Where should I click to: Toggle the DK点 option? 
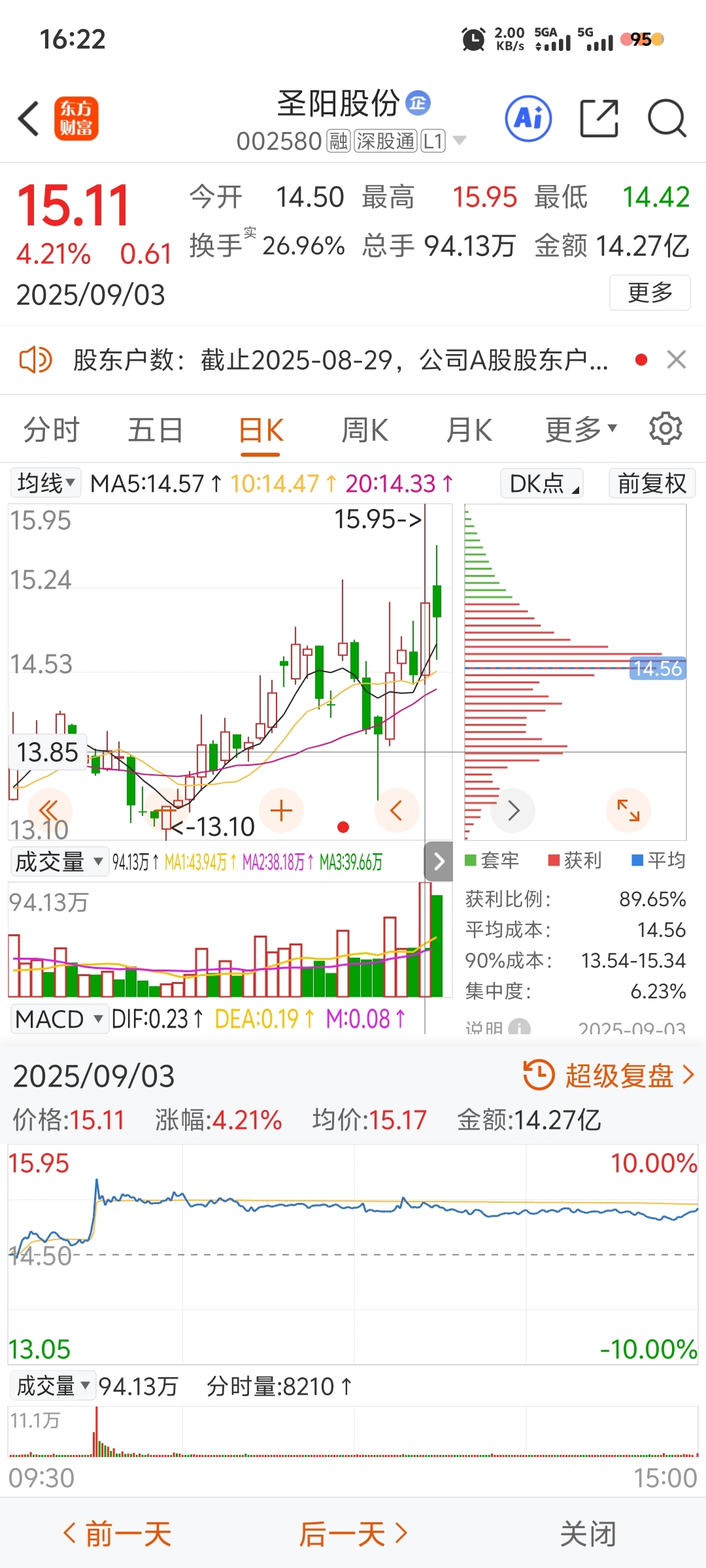[x=542, y=483]
